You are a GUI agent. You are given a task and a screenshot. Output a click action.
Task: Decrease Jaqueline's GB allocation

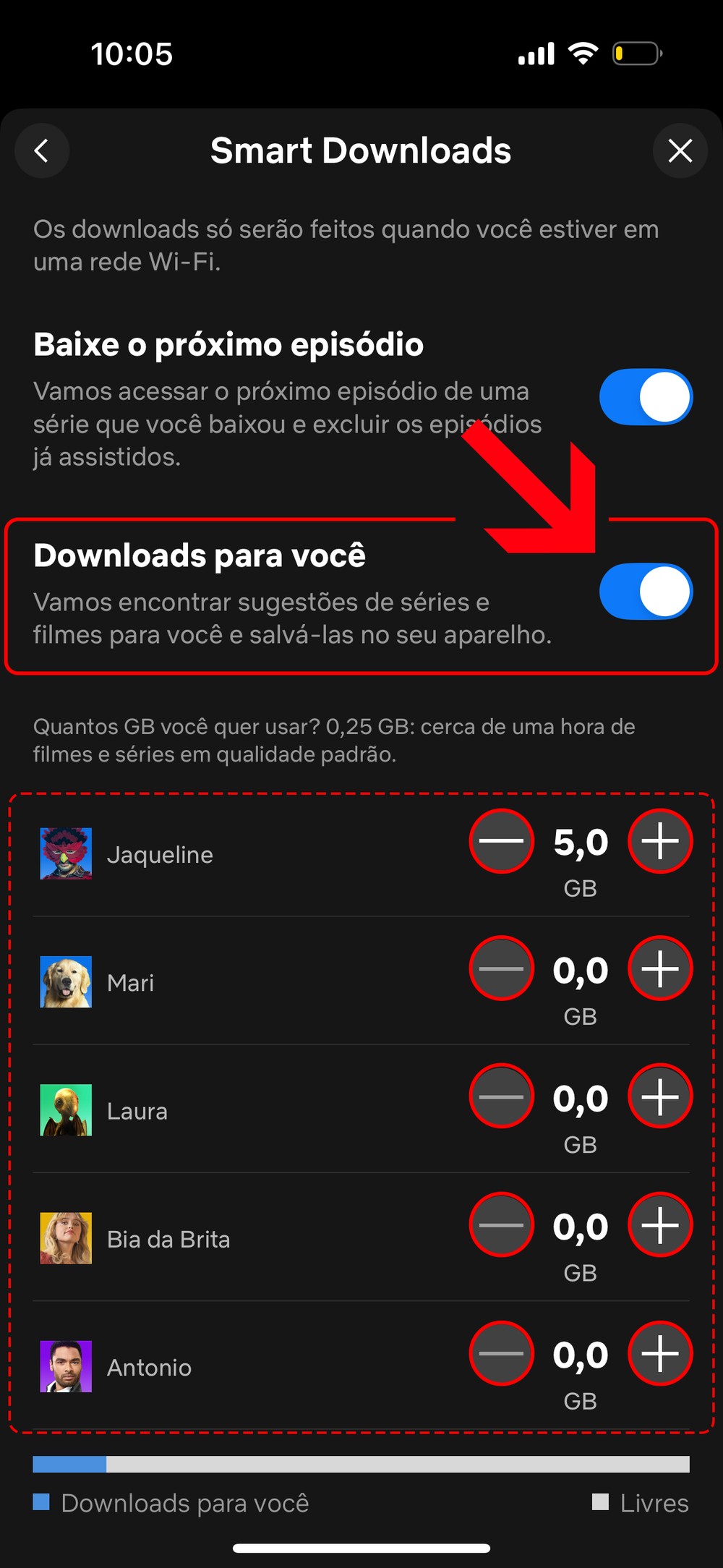pyautogui.click(x=501, y=841)
